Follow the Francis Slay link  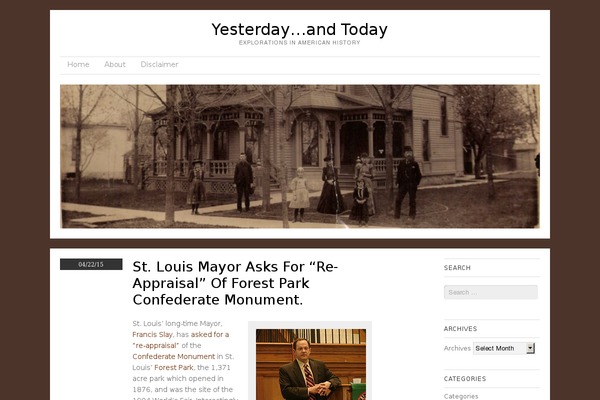tap(153, 335)
